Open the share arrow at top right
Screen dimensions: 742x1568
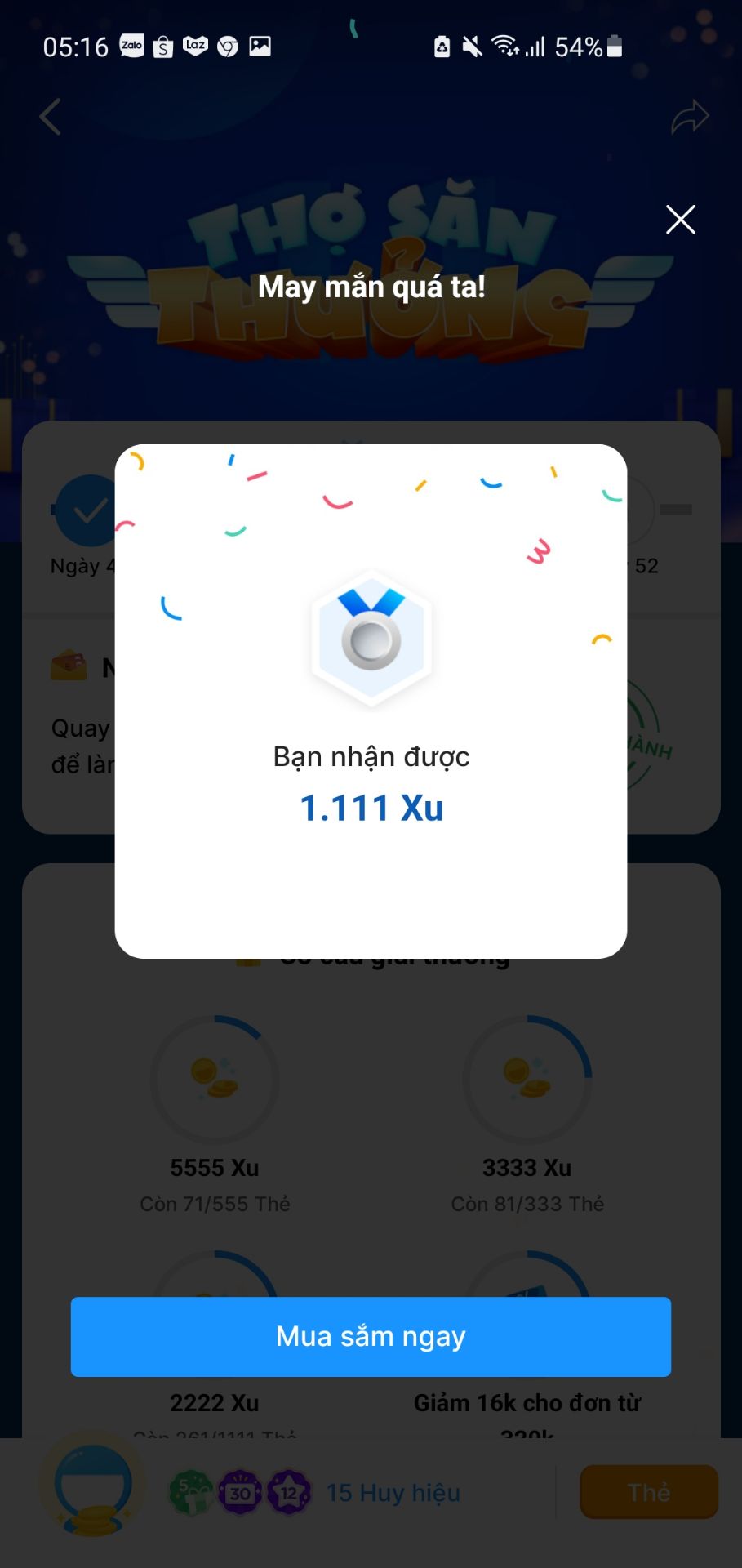coord(691,116)
